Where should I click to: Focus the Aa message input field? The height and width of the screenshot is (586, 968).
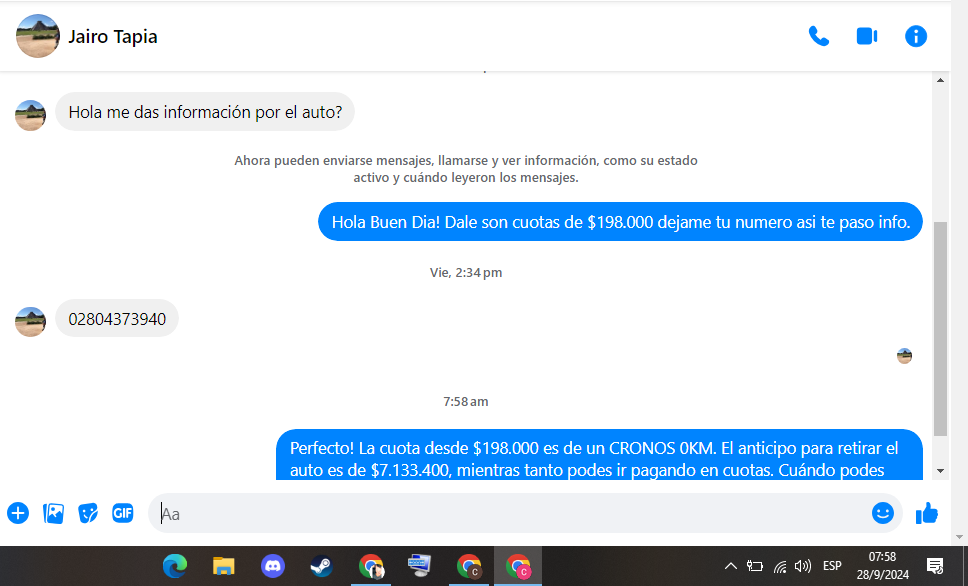(x=500, y=514)
